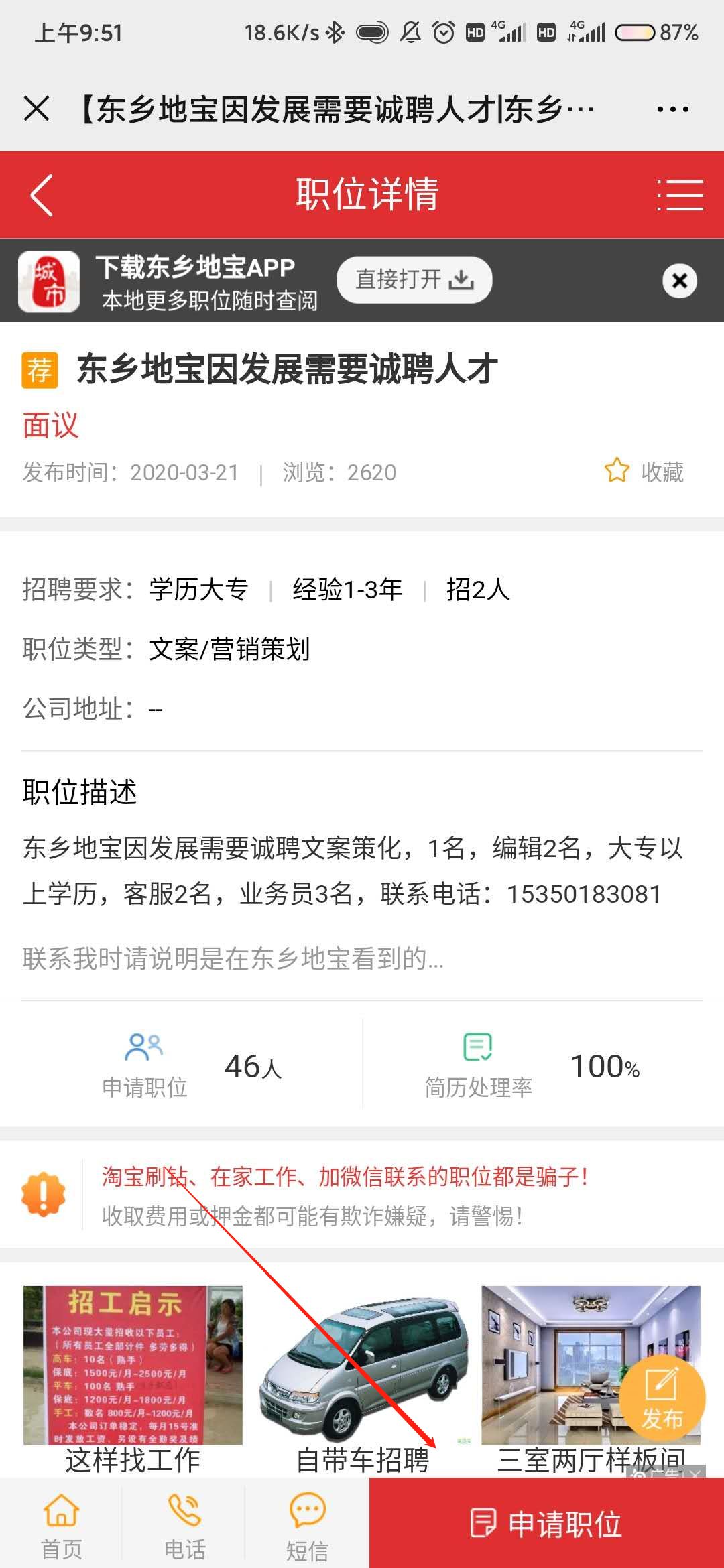Tap the orange 发布 floating button
This screenshot has width=724, height=1568.
click(662, 1398)
